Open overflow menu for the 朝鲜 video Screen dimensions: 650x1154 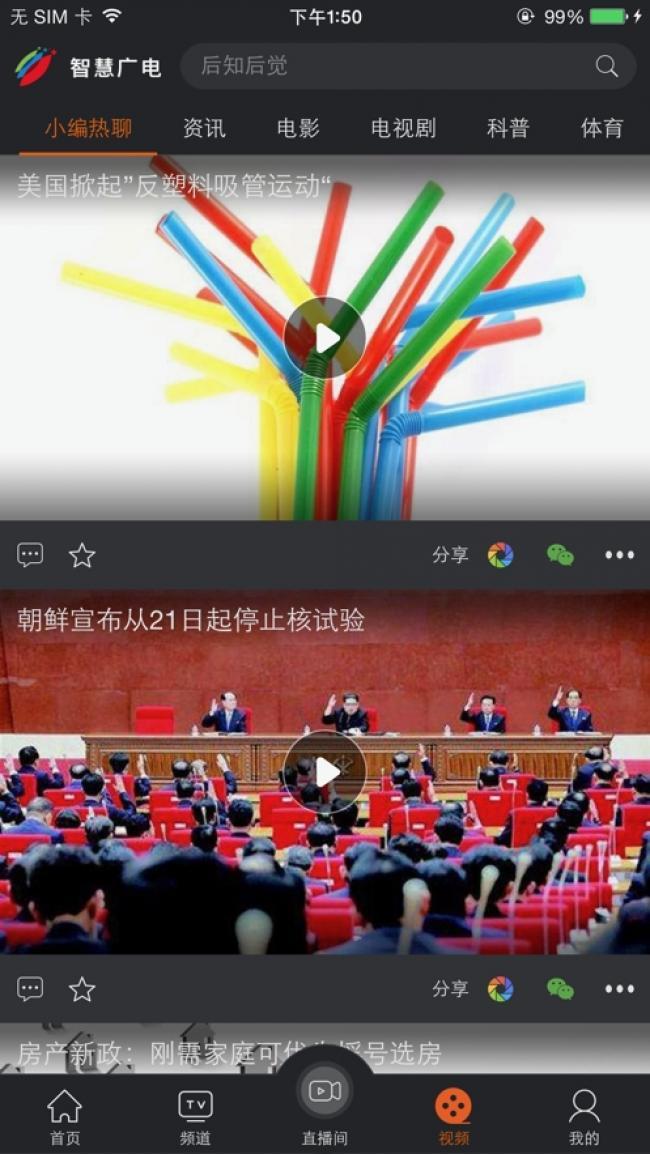coord(619,988)
